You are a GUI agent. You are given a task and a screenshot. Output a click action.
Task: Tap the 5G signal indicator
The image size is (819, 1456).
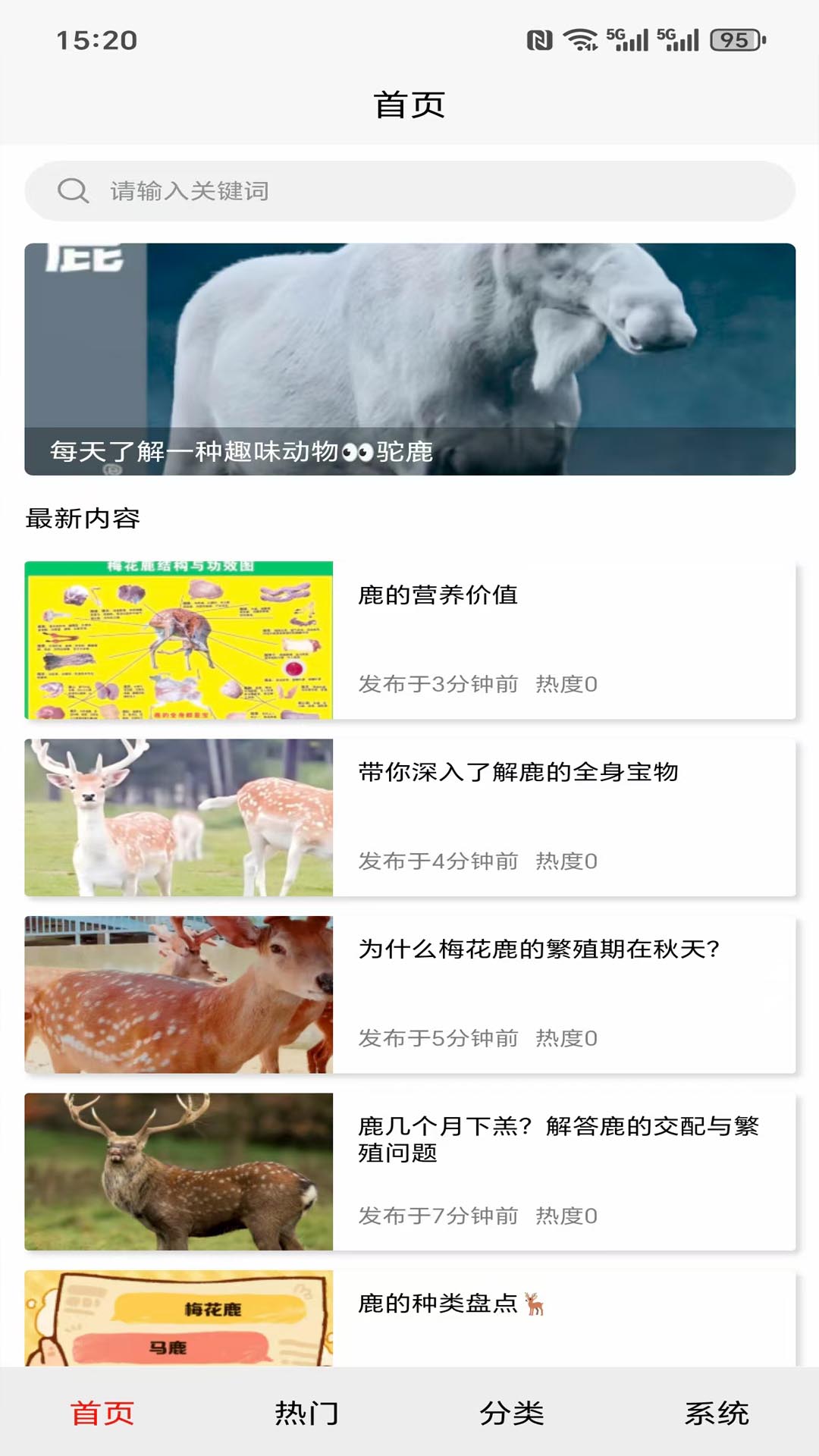[628, 42]
